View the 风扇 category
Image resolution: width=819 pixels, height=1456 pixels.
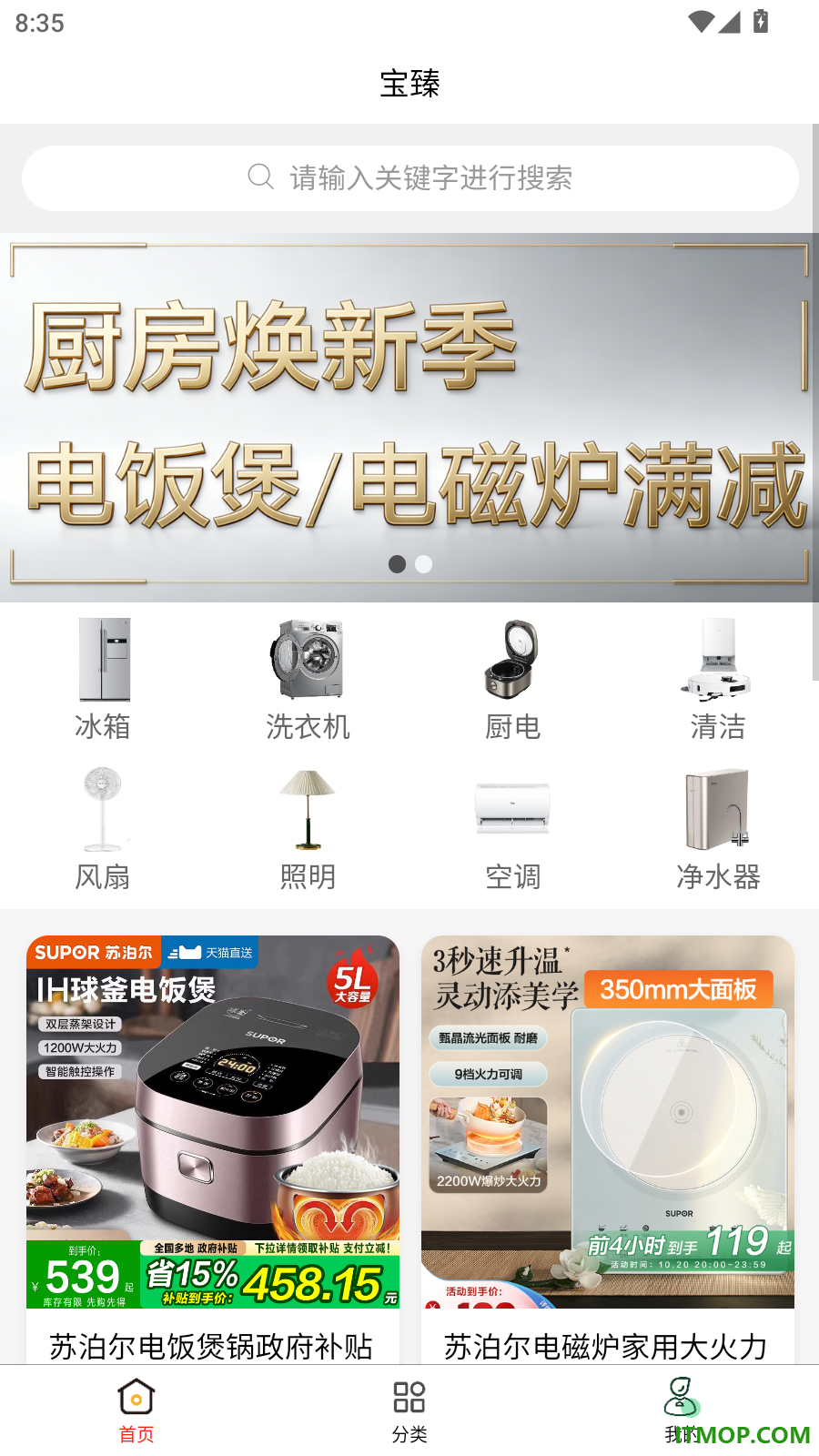click(103, 829)
